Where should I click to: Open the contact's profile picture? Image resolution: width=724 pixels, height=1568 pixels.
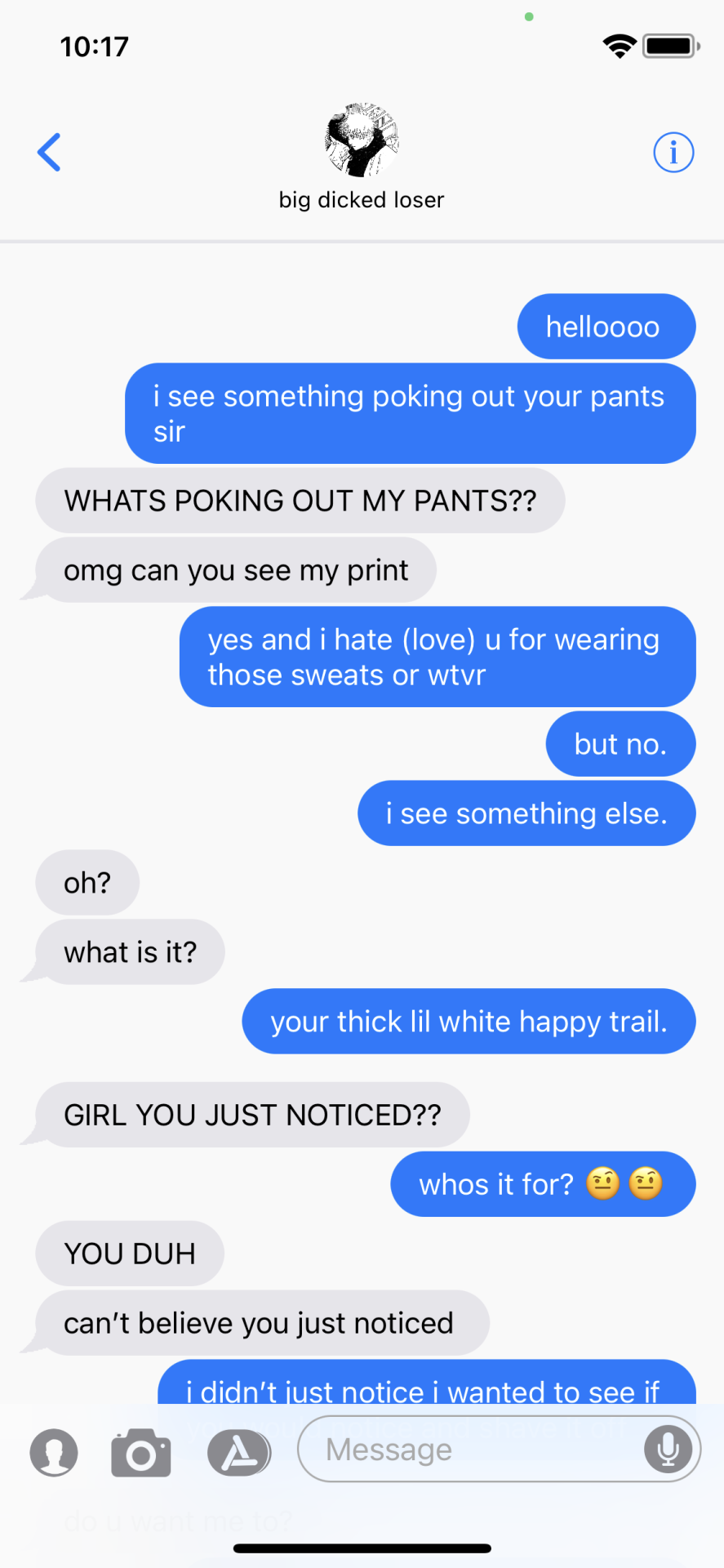click(362, 140)
